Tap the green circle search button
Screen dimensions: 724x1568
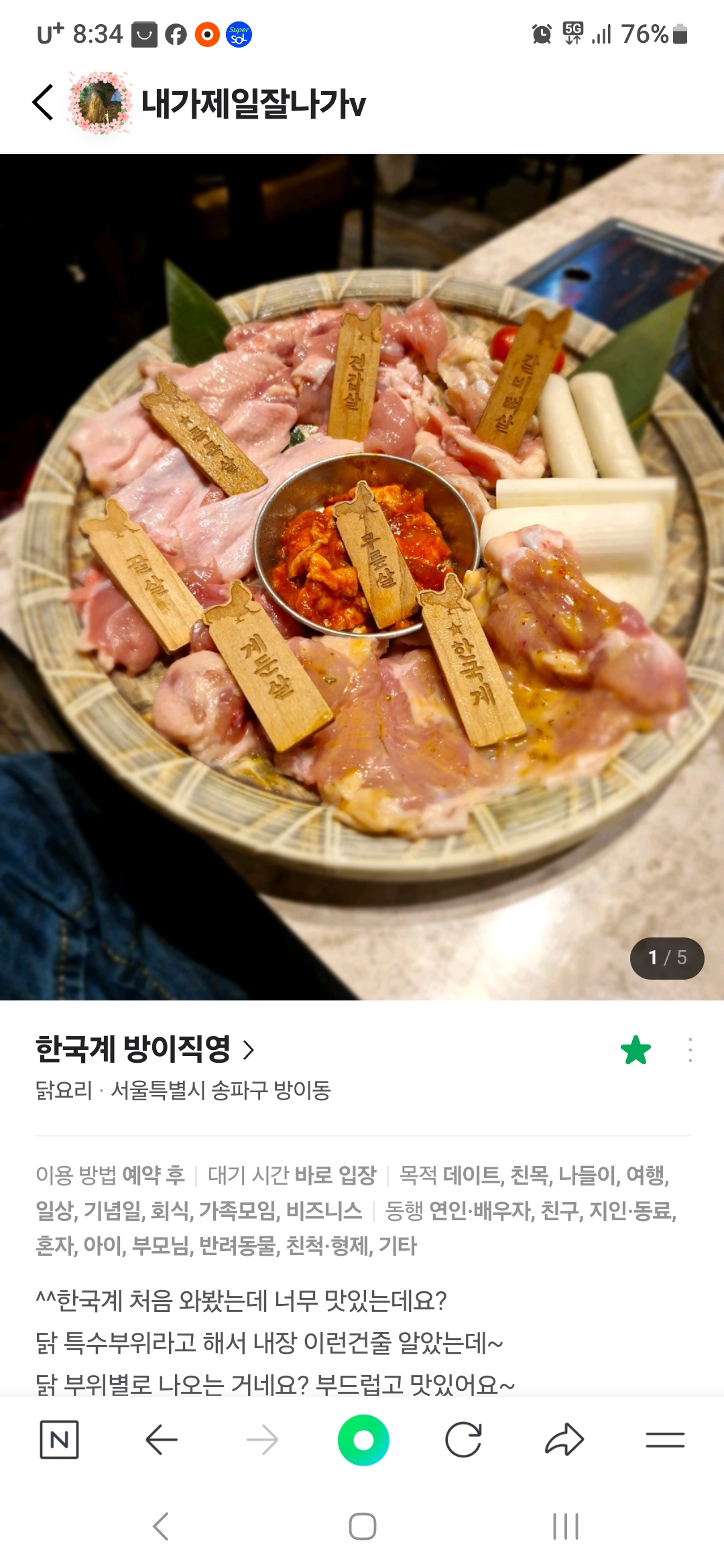363,1439
